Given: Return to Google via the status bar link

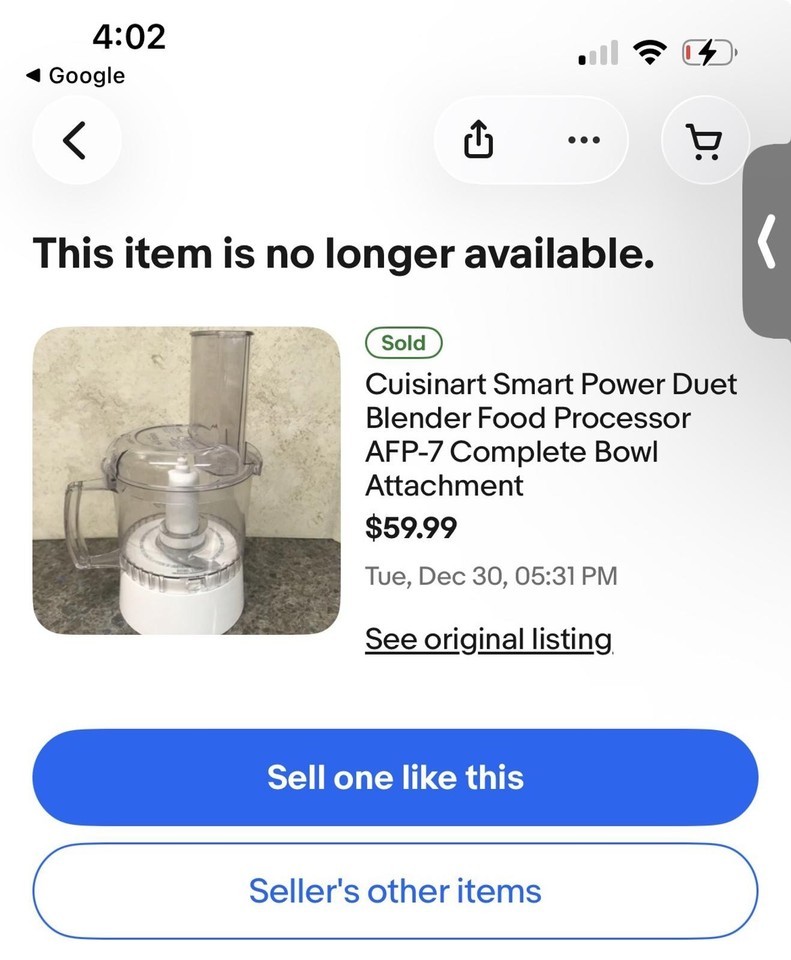Looking at the screenshot, I should click(x=76, y=76).
